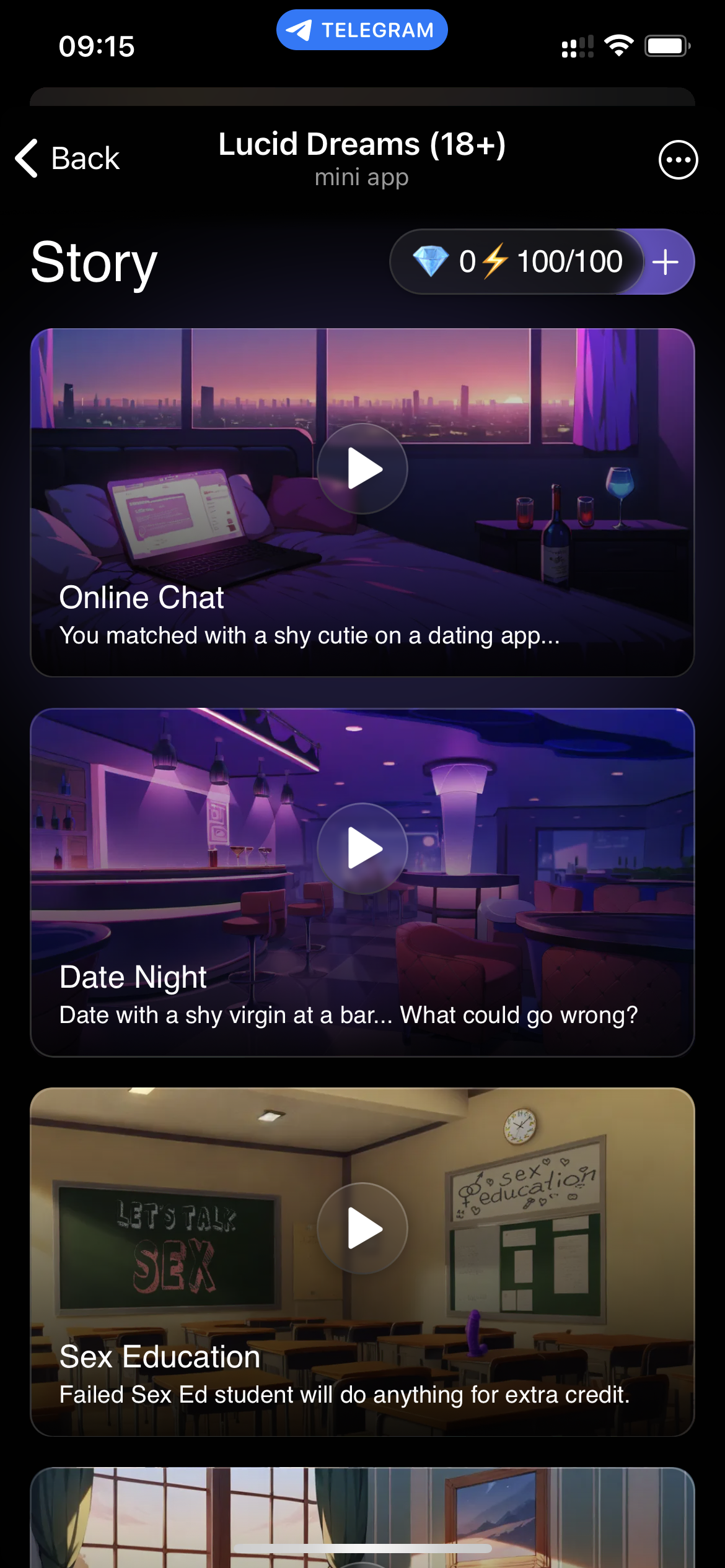The height and width of the screenshot is (1568, 725).
Task: Open the three-dots options menu
Action: [678, 160]
